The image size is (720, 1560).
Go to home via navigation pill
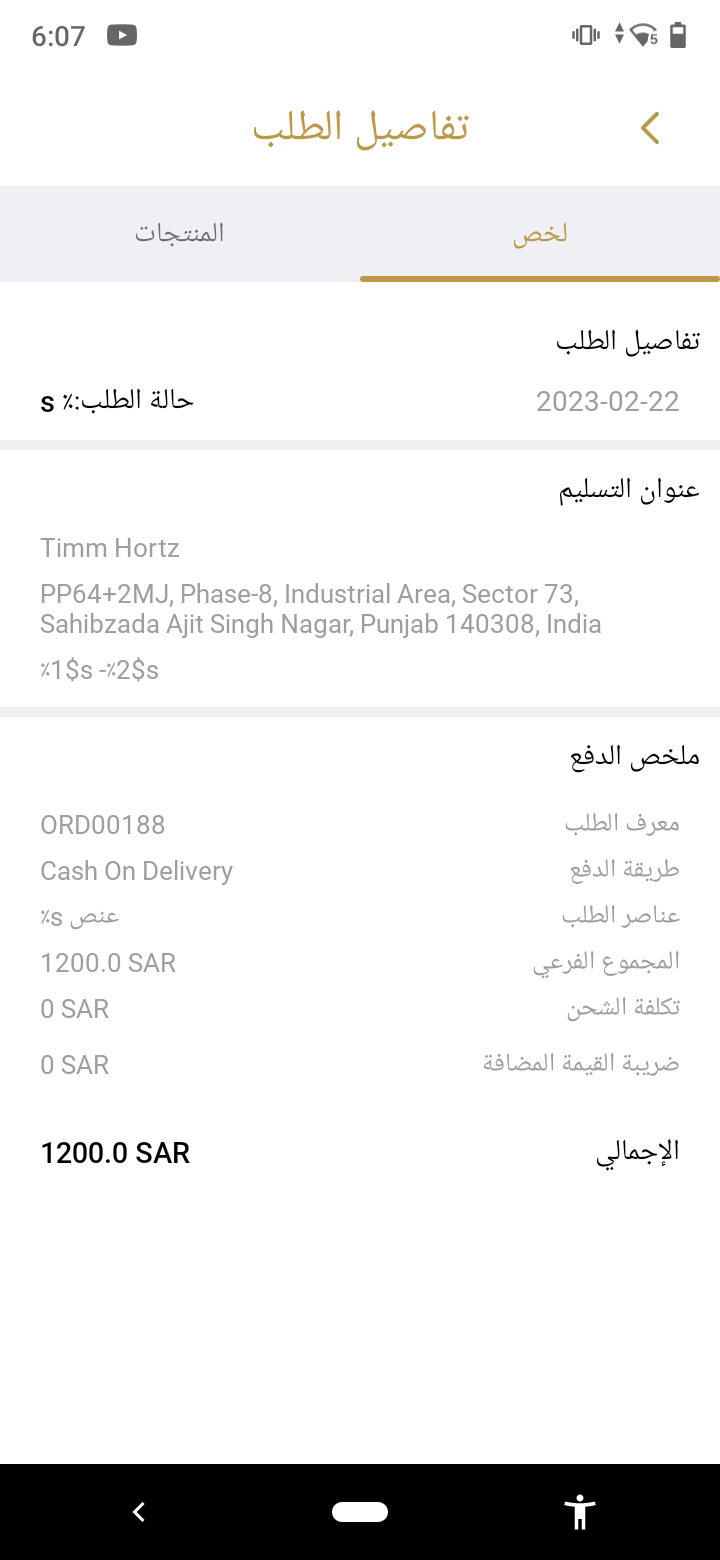[360, 1511]
